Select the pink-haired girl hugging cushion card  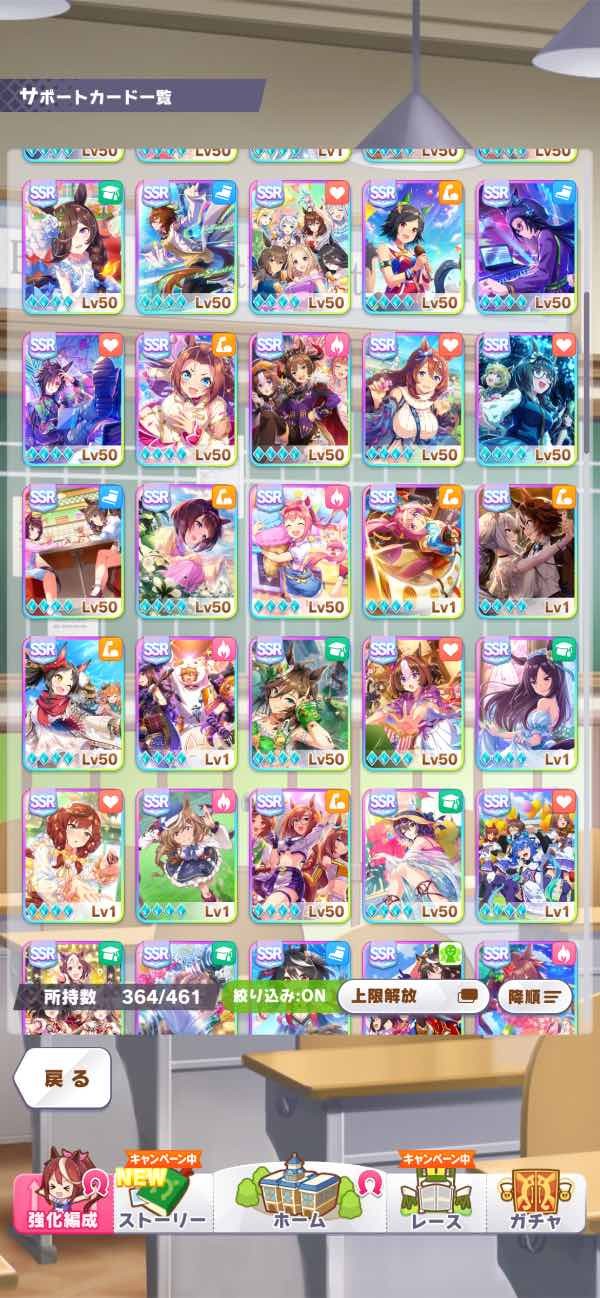(299, 551)
